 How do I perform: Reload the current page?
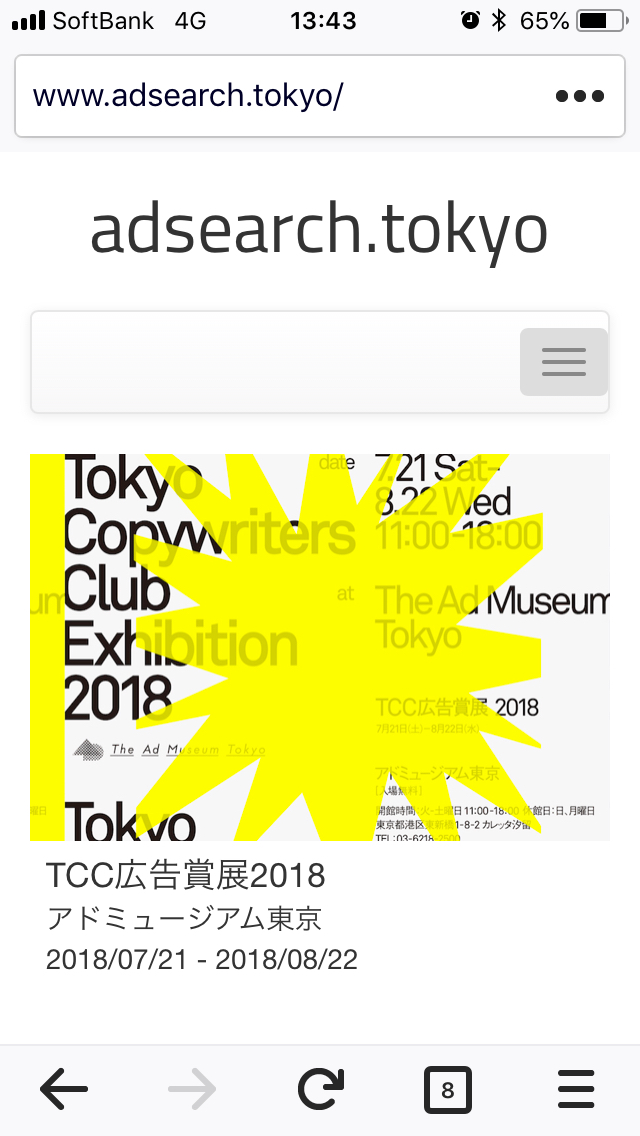point(321,1089)
